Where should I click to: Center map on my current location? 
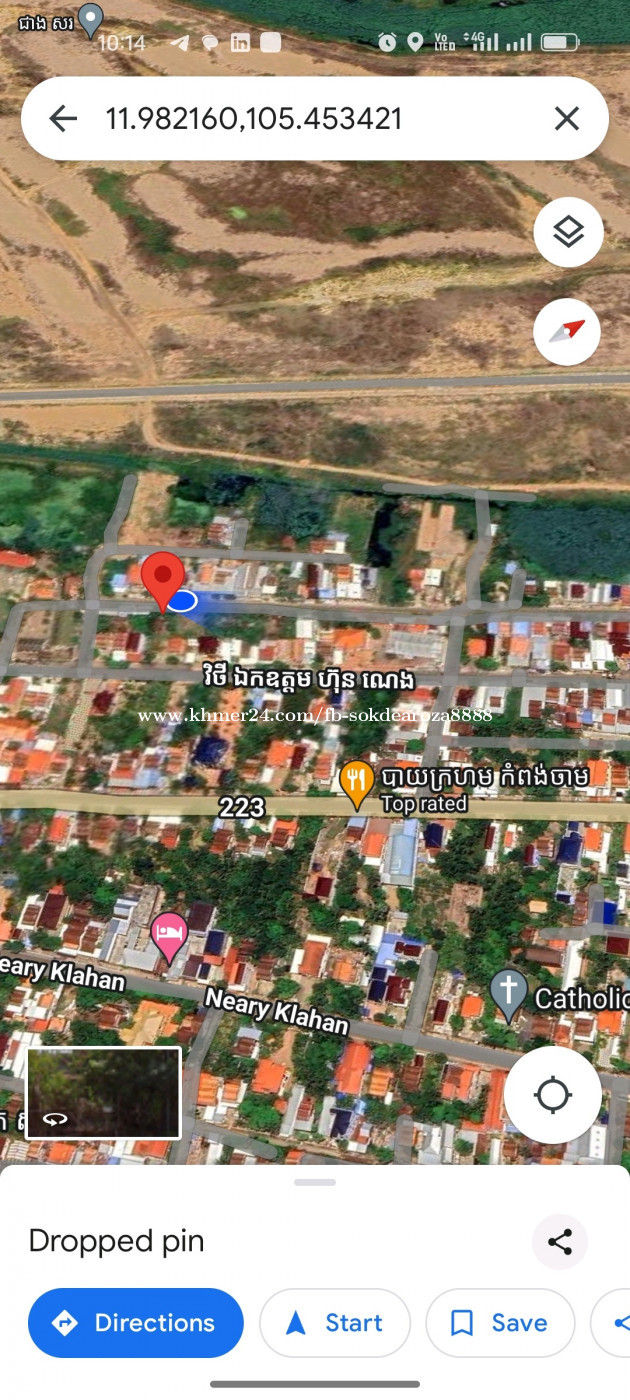pyautogui.click(x=553, y=1095)
